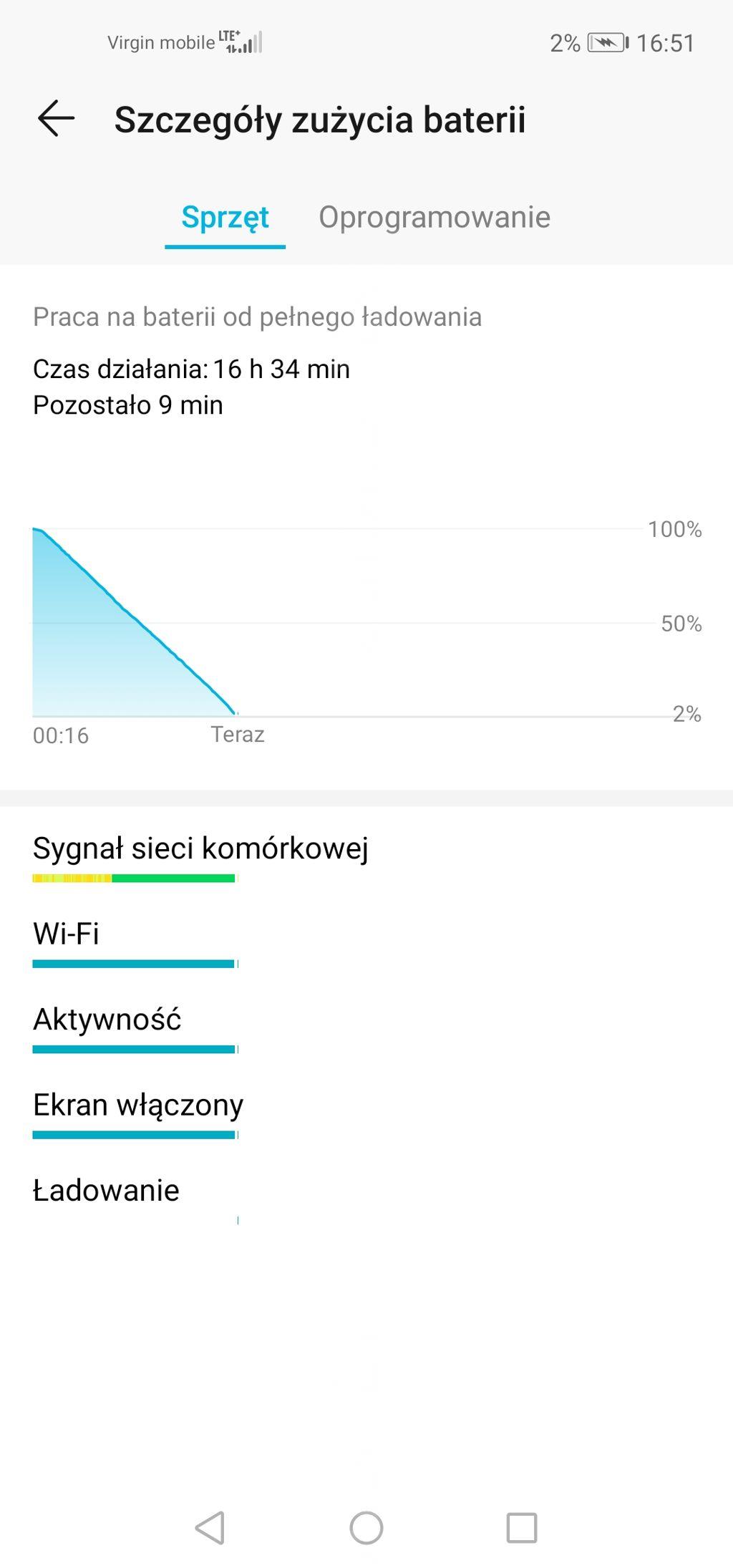Select the Sprzęt tab
The width and height of the screenshot is (733, 1568).
(x=225, y=217)
